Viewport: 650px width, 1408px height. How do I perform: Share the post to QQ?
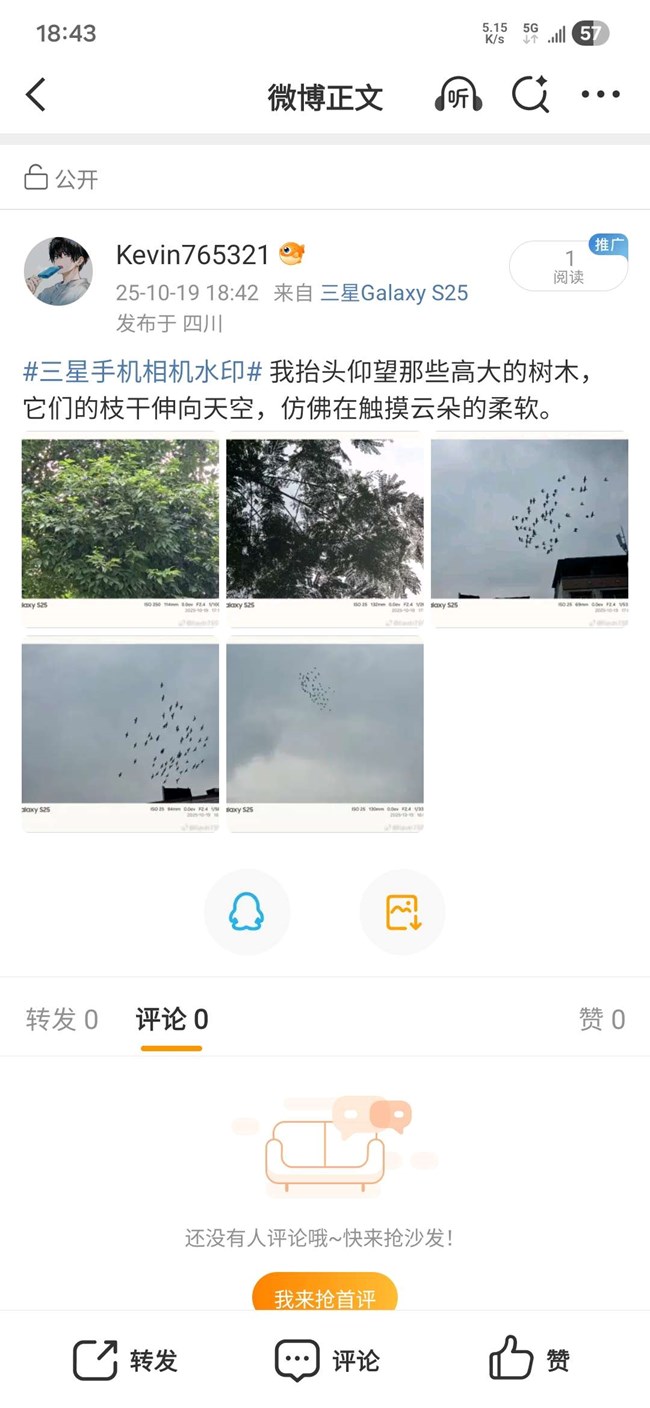(x=246, y=912)
